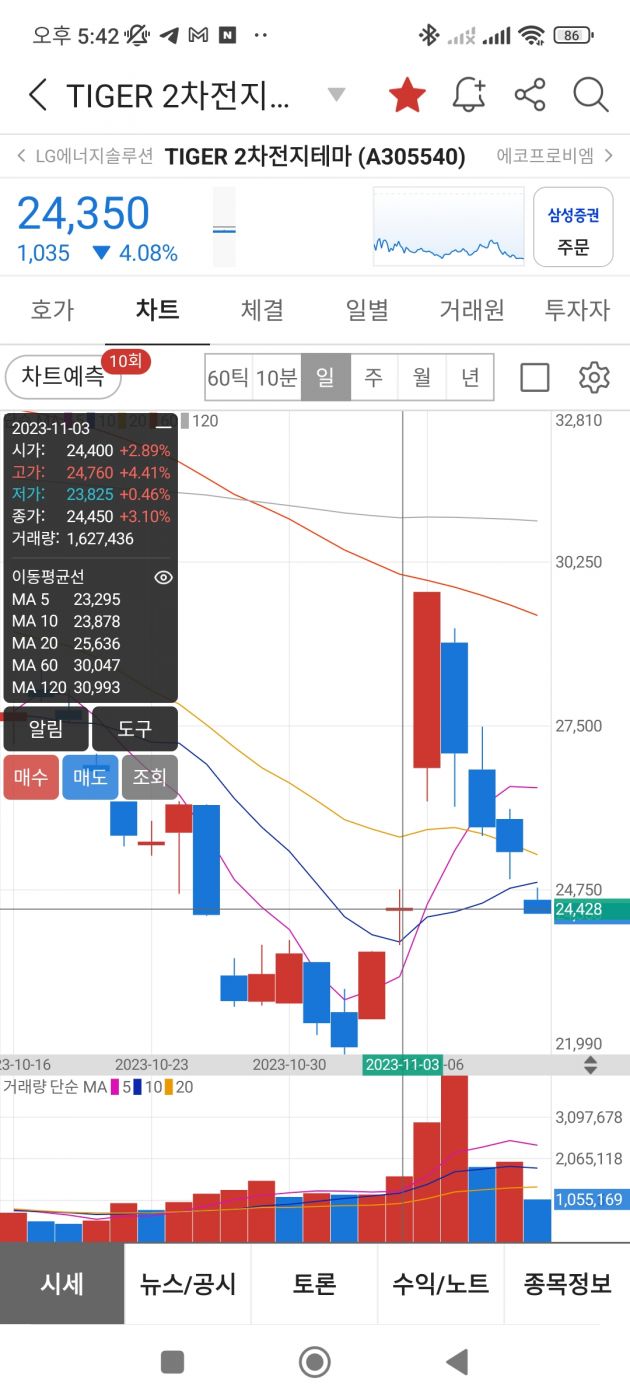Share this stock
The width and height of the screenshot is (630, 1400).
[530, 96]
